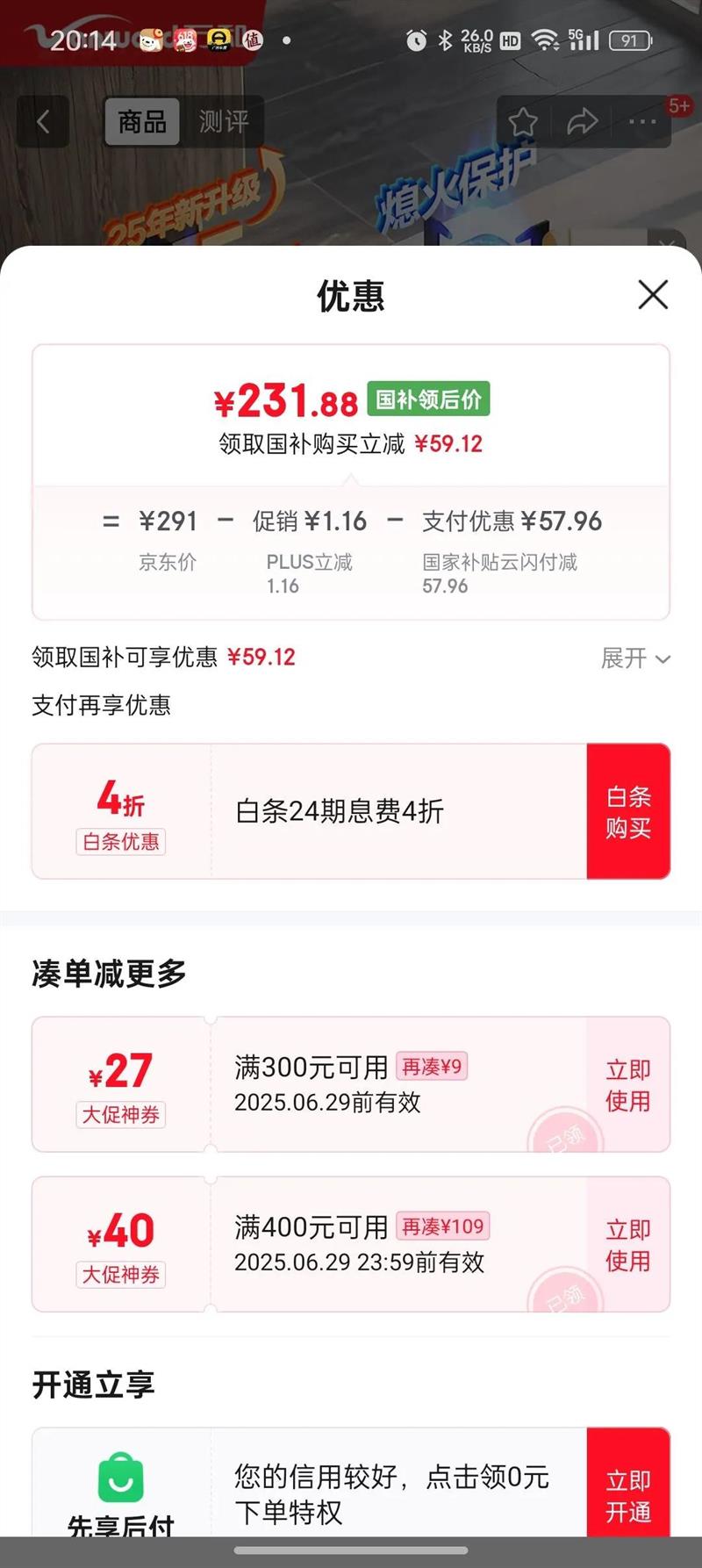This screenshot has width=702, height=1568.
Task: Expand the 国补 discount details with 展开
Action: tap(635, 658)
